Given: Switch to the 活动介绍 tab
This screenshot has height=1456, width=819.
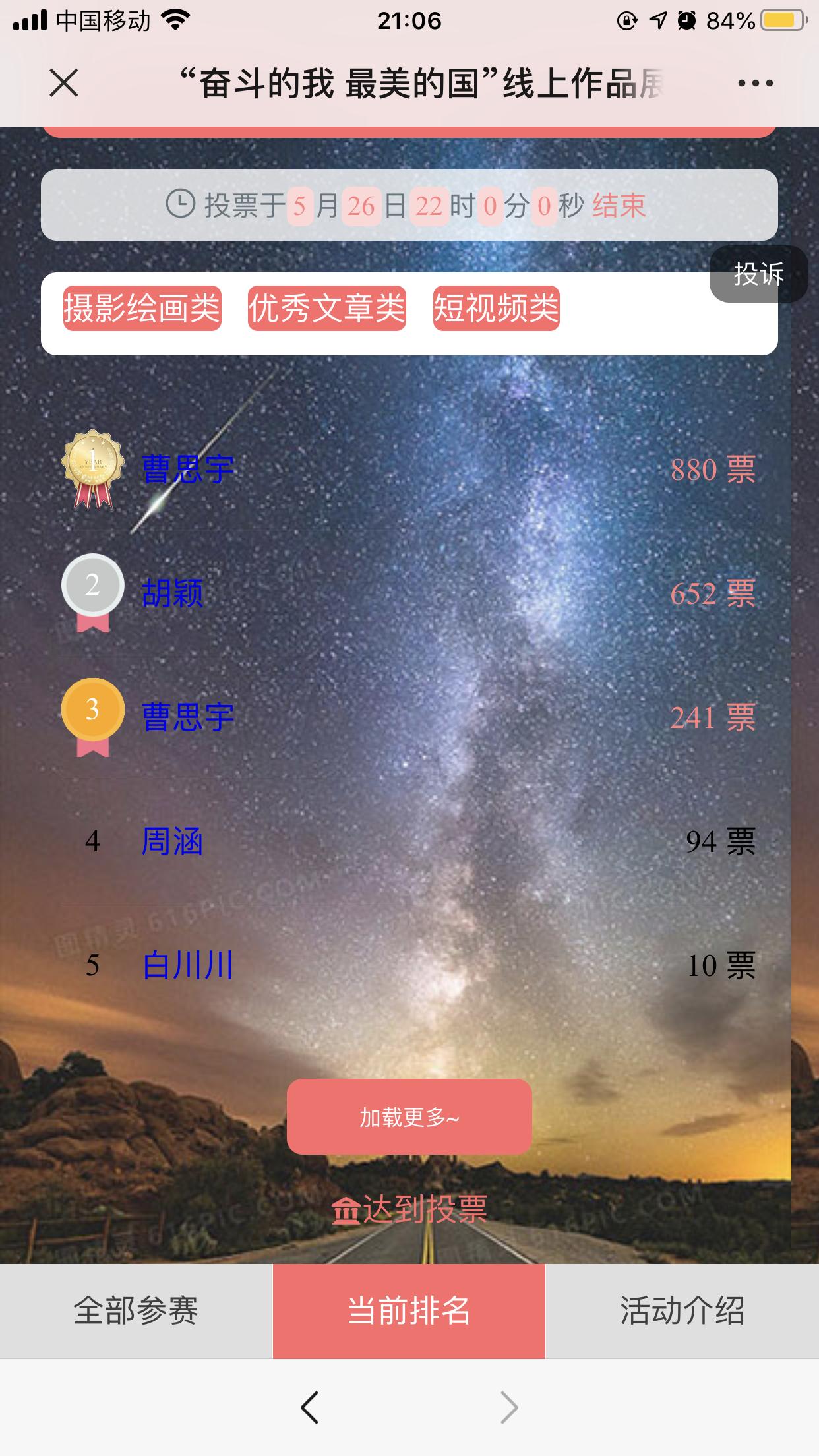Looking at the screenshot, I should 682,1311.
